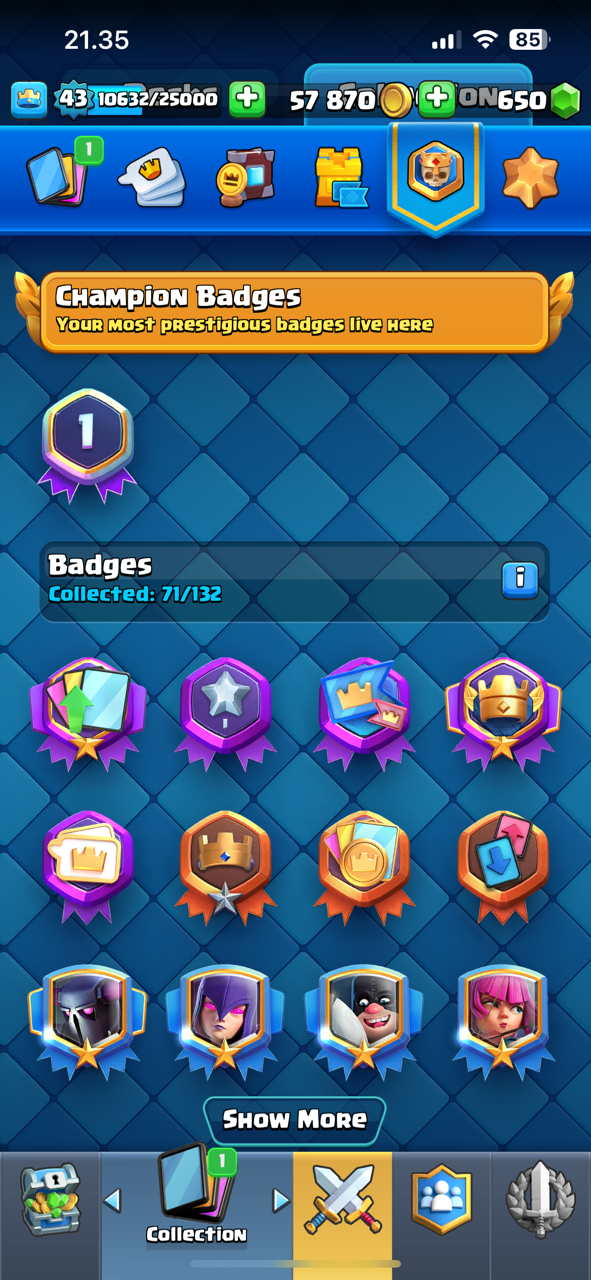Open the Archer mastery badge

502,1020
